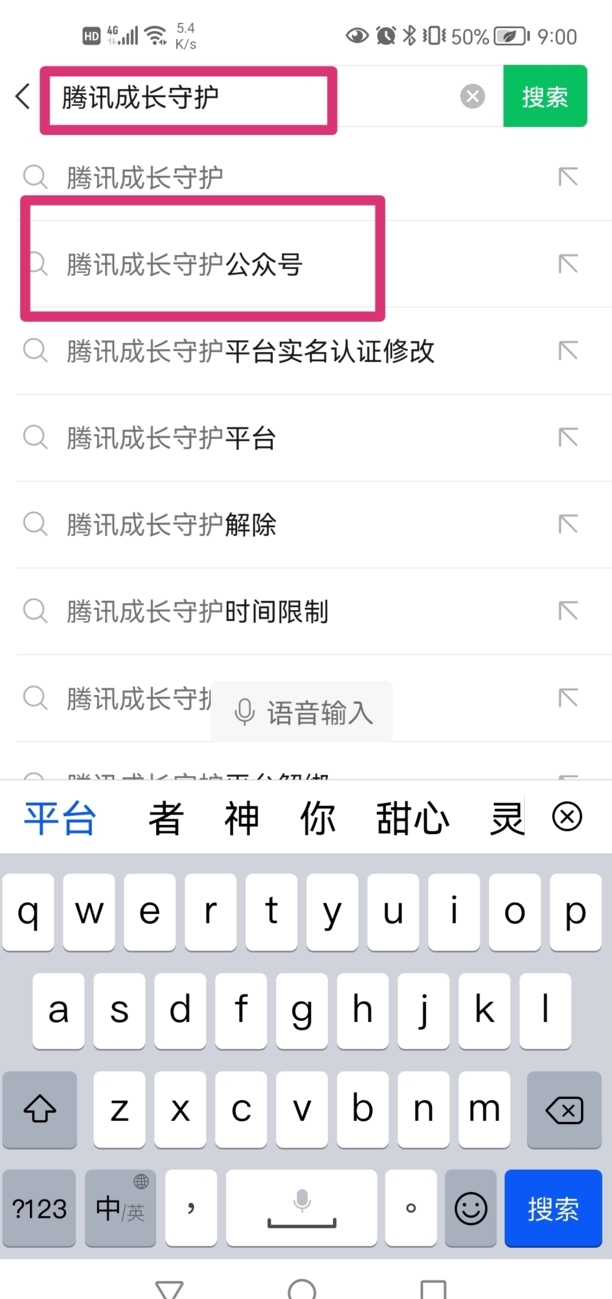Open suggestion 腾讯成长守护时间限制

click(306, 612)
